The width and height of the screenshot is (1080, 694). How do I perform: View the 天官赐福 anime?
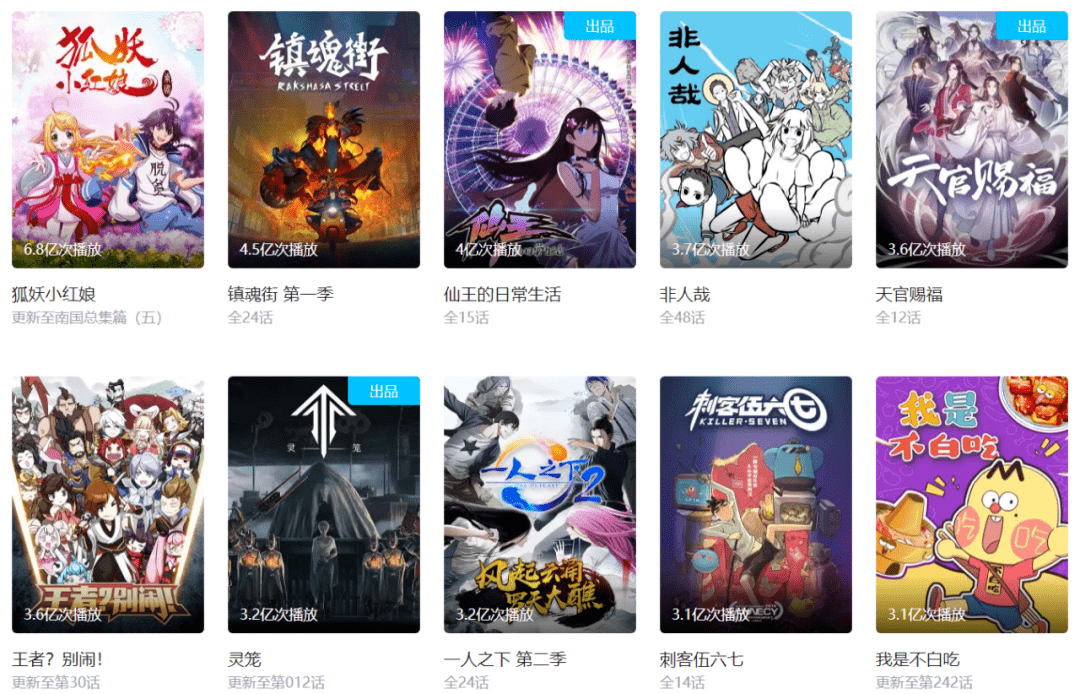pos(972,140)
